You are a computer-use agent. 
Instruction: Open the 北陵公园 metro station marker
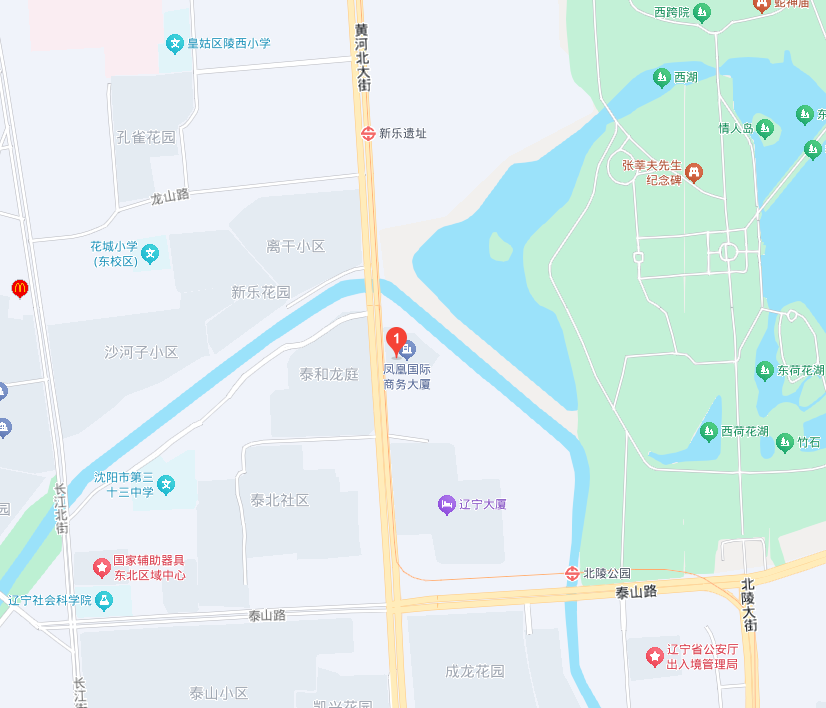click(572, 573)
